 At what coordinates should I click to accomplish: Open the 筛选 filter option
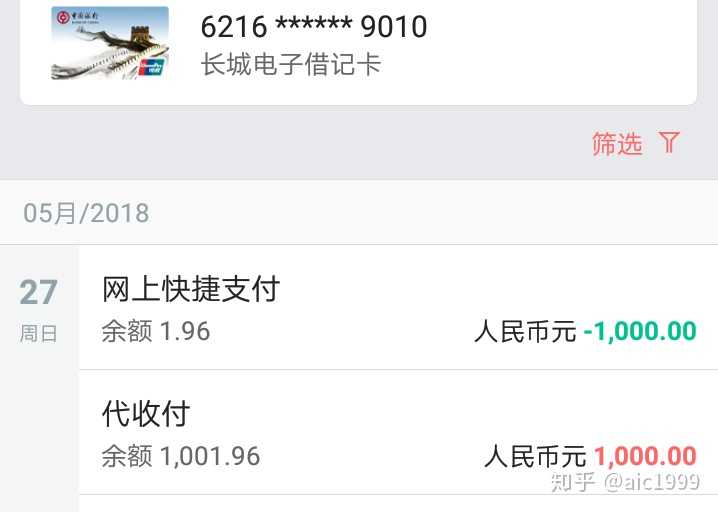tap(635, 144)
